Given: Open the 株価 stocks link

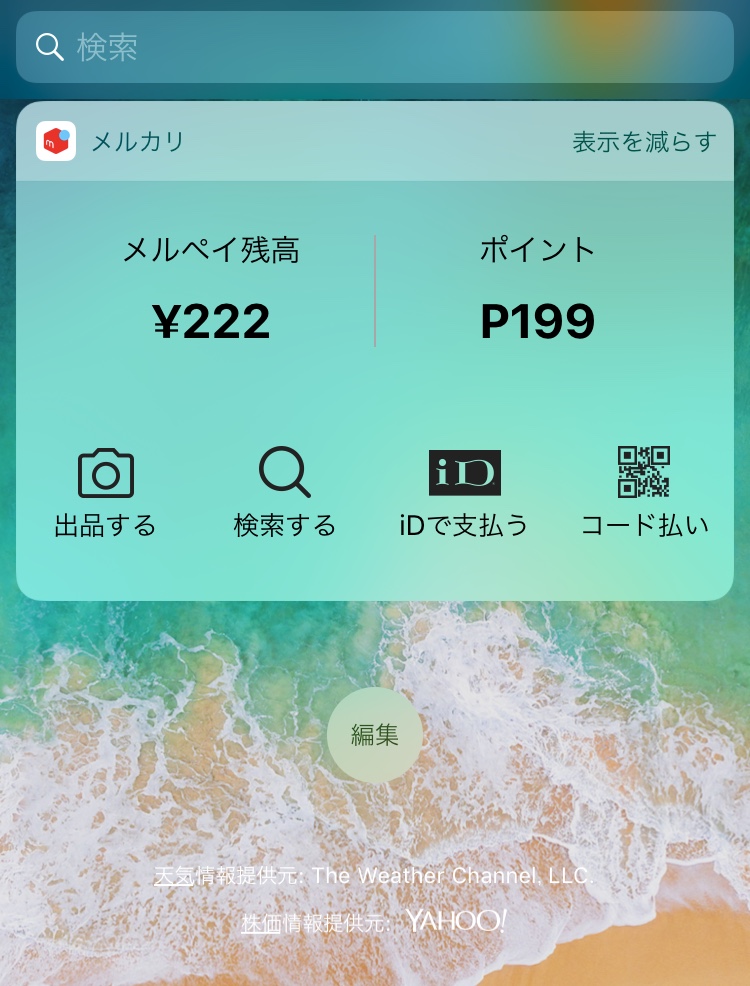Looking at the screenshot, I should (x=261, y=924).
